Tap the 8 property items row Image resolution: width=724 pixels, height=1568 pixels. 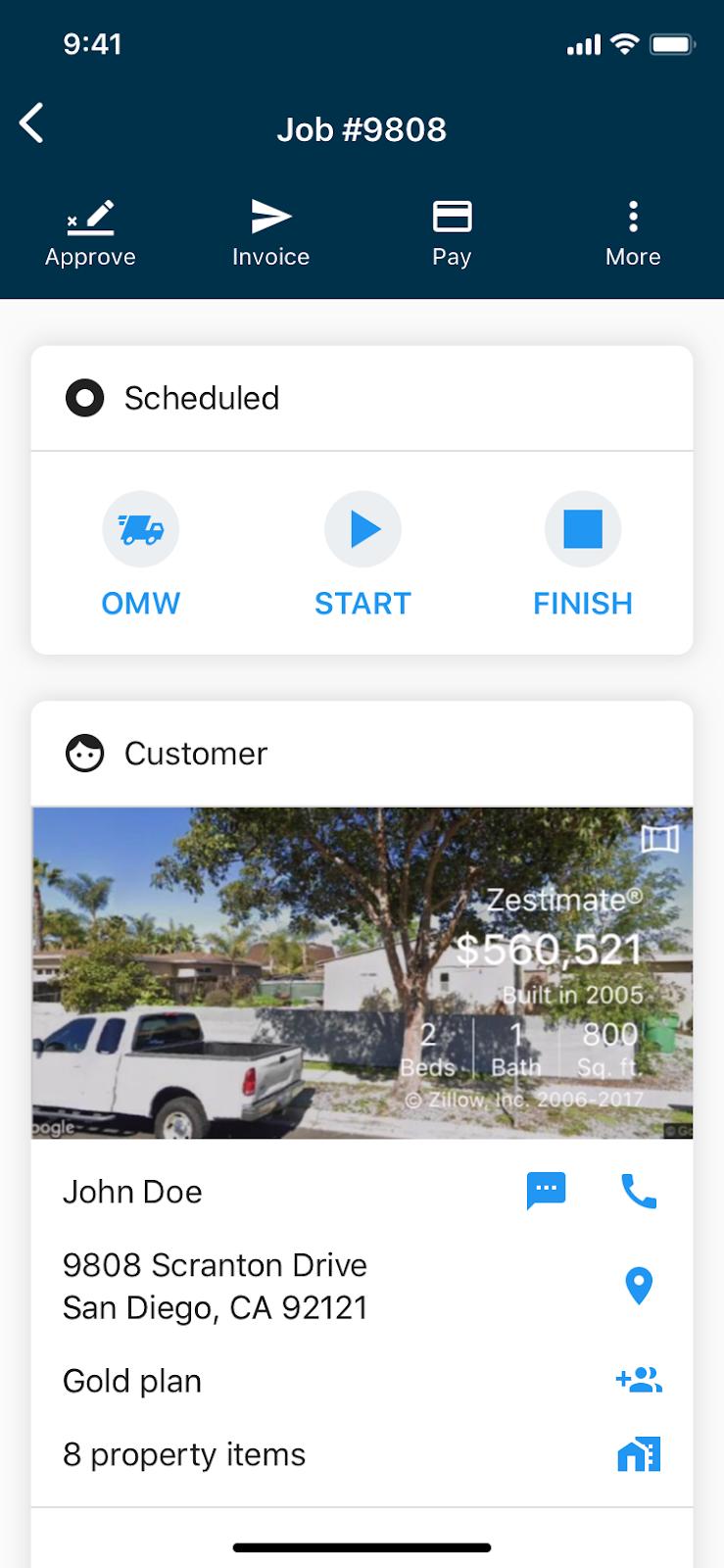coord(184,1454)
